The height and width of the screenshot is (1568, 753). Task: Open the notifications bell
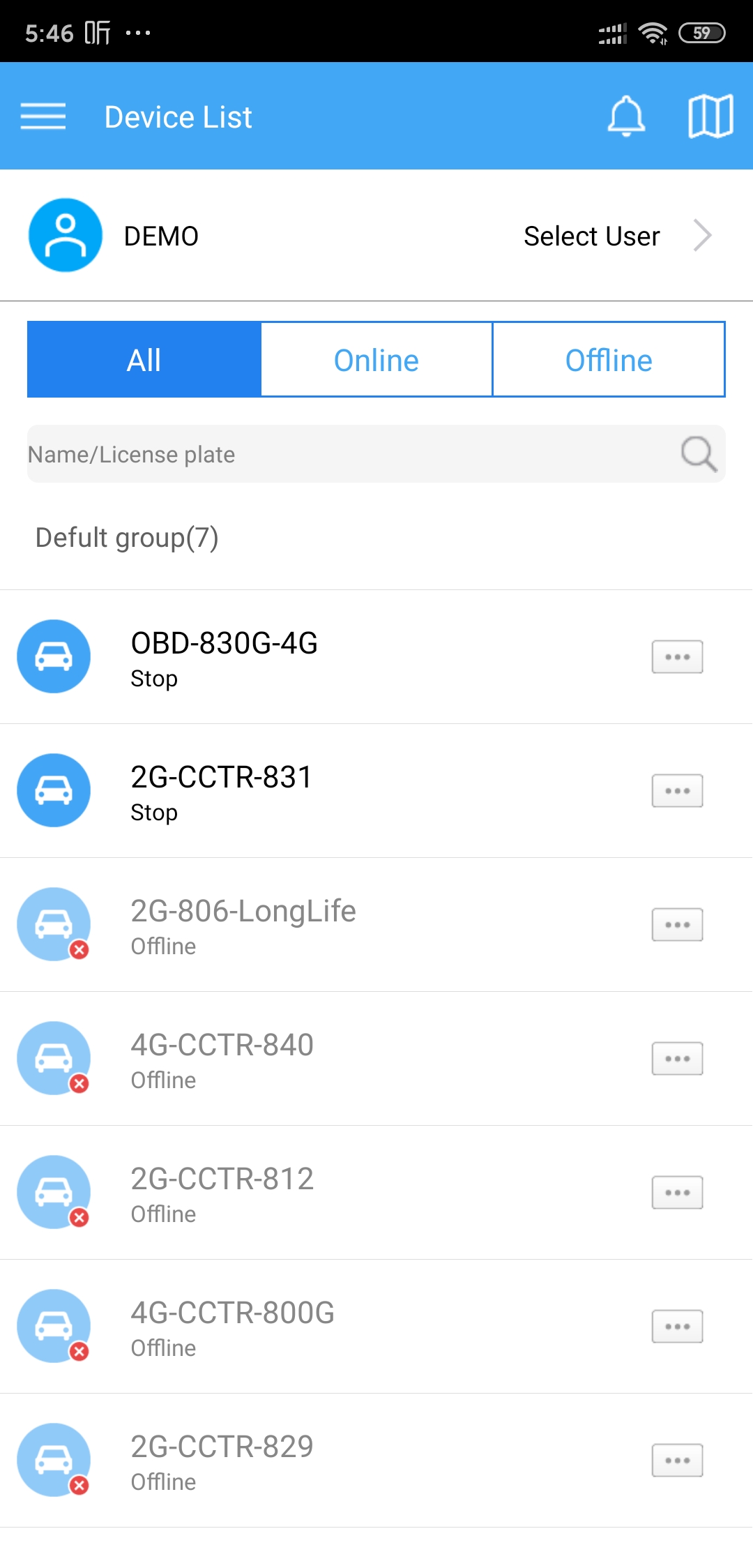pos(626,116)
